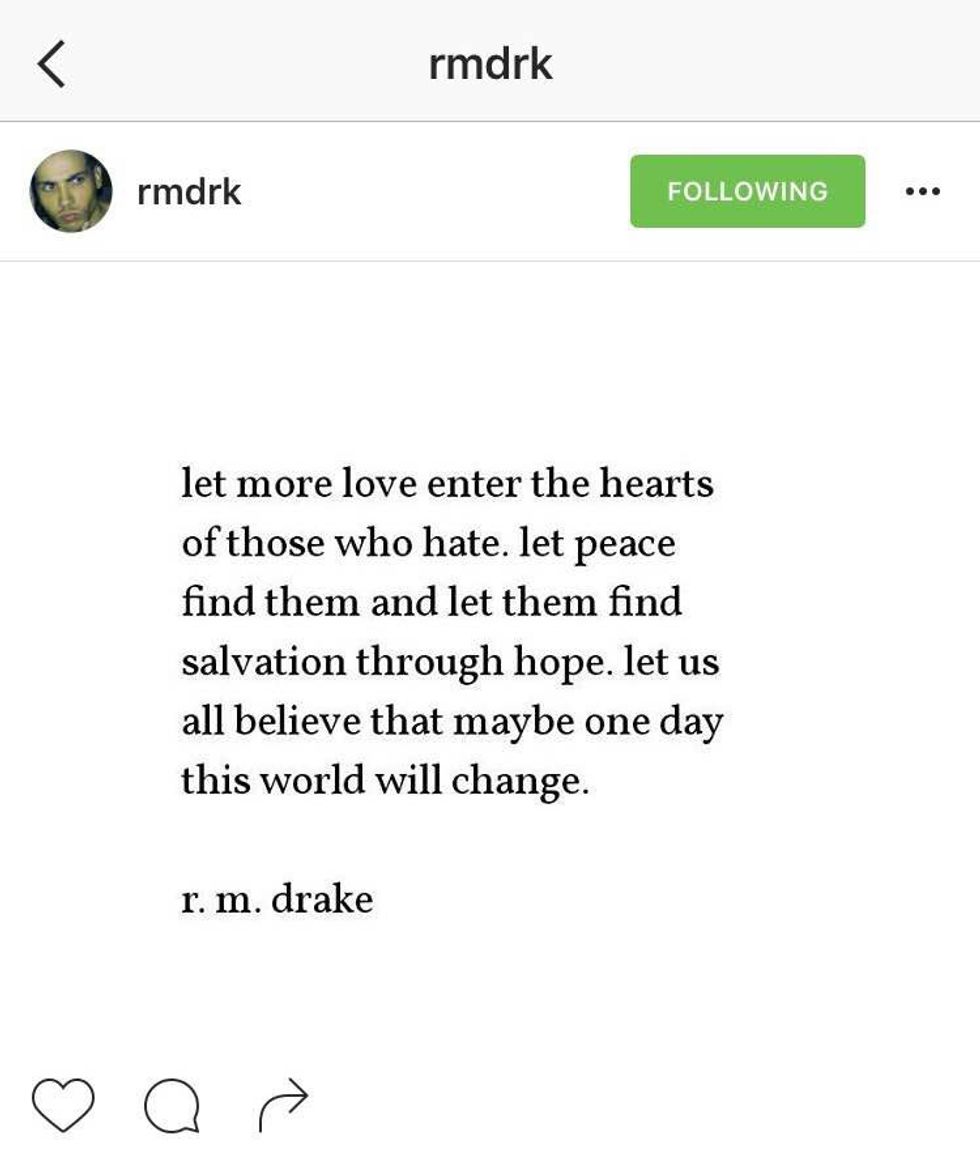Image resolution: width=980 pixels, height=1150 pixels.
Task: Open the three-dot post options menu
Action: [922, 191]
